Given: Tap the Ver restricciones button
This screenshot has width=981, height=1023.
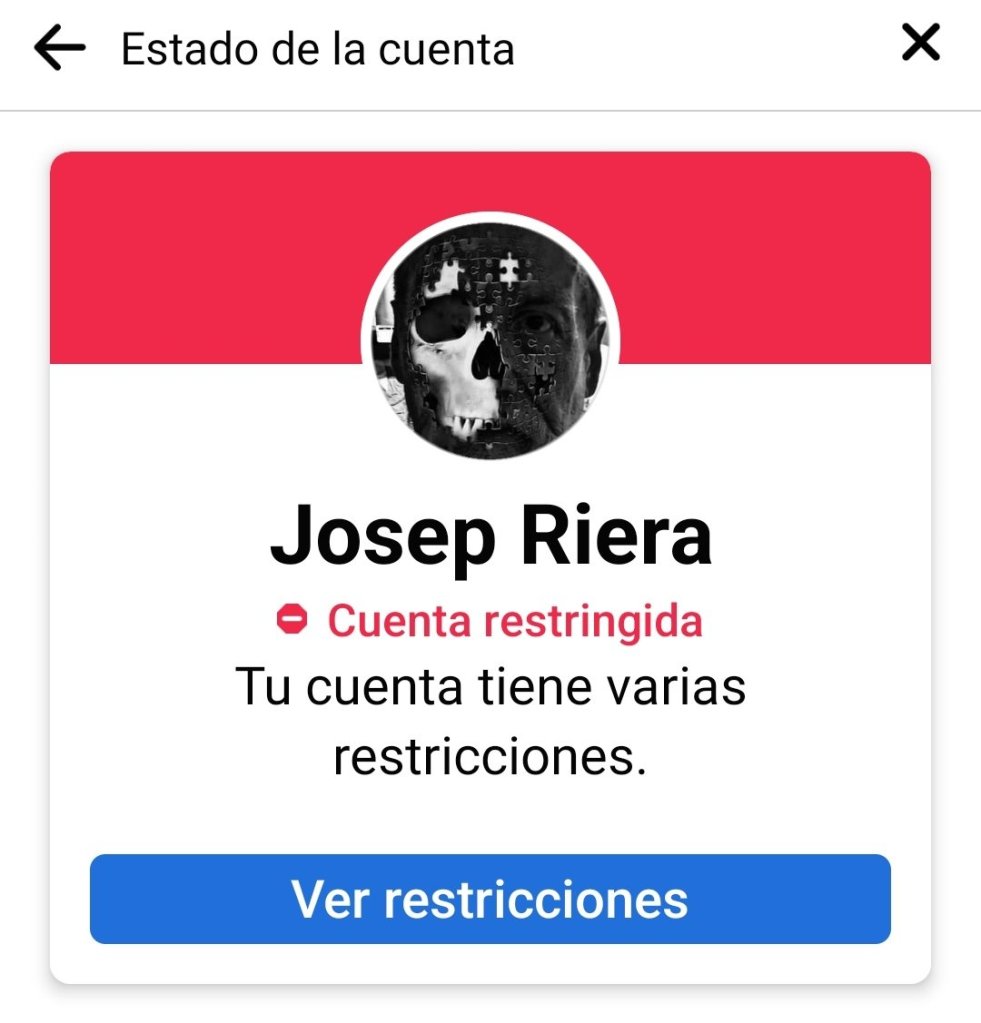Looking at the screenshot, I should pos(490,898).
